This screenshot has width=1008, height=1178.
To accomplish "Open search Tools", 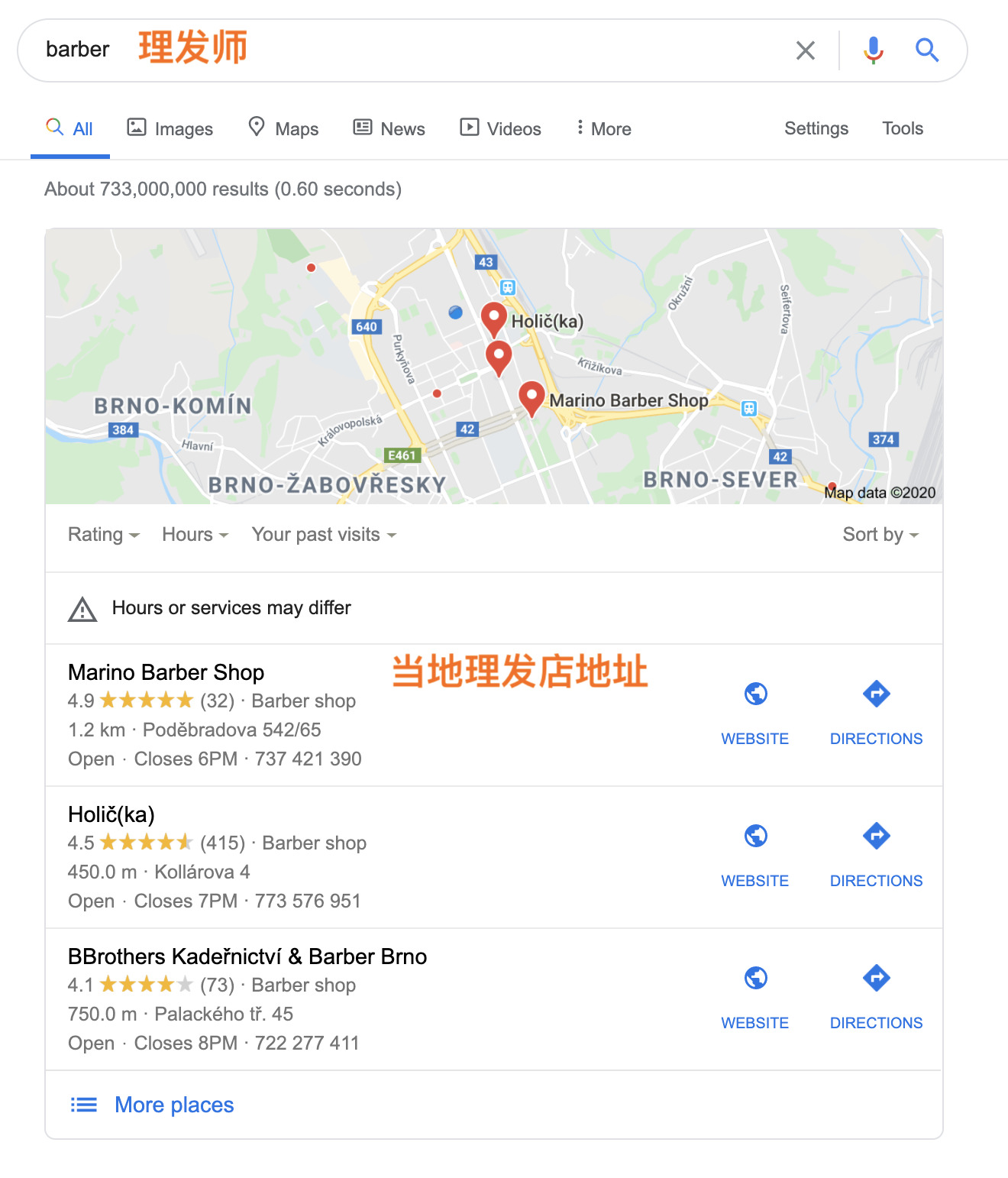I will click(x=903, y=128).
